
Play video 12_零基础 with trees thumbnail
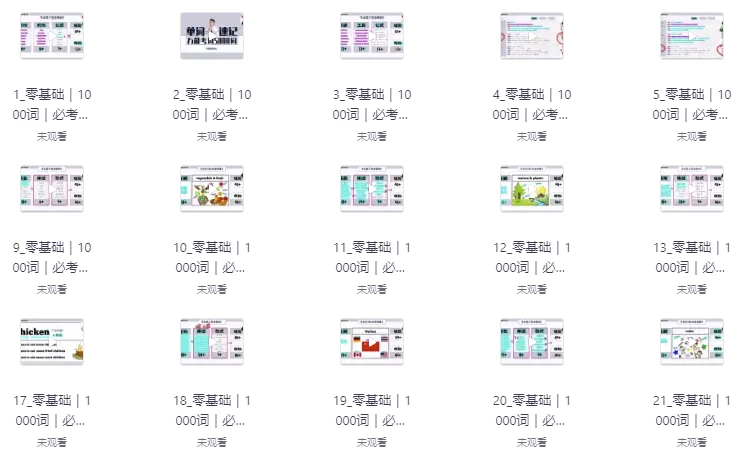click(x=532, y=189)
